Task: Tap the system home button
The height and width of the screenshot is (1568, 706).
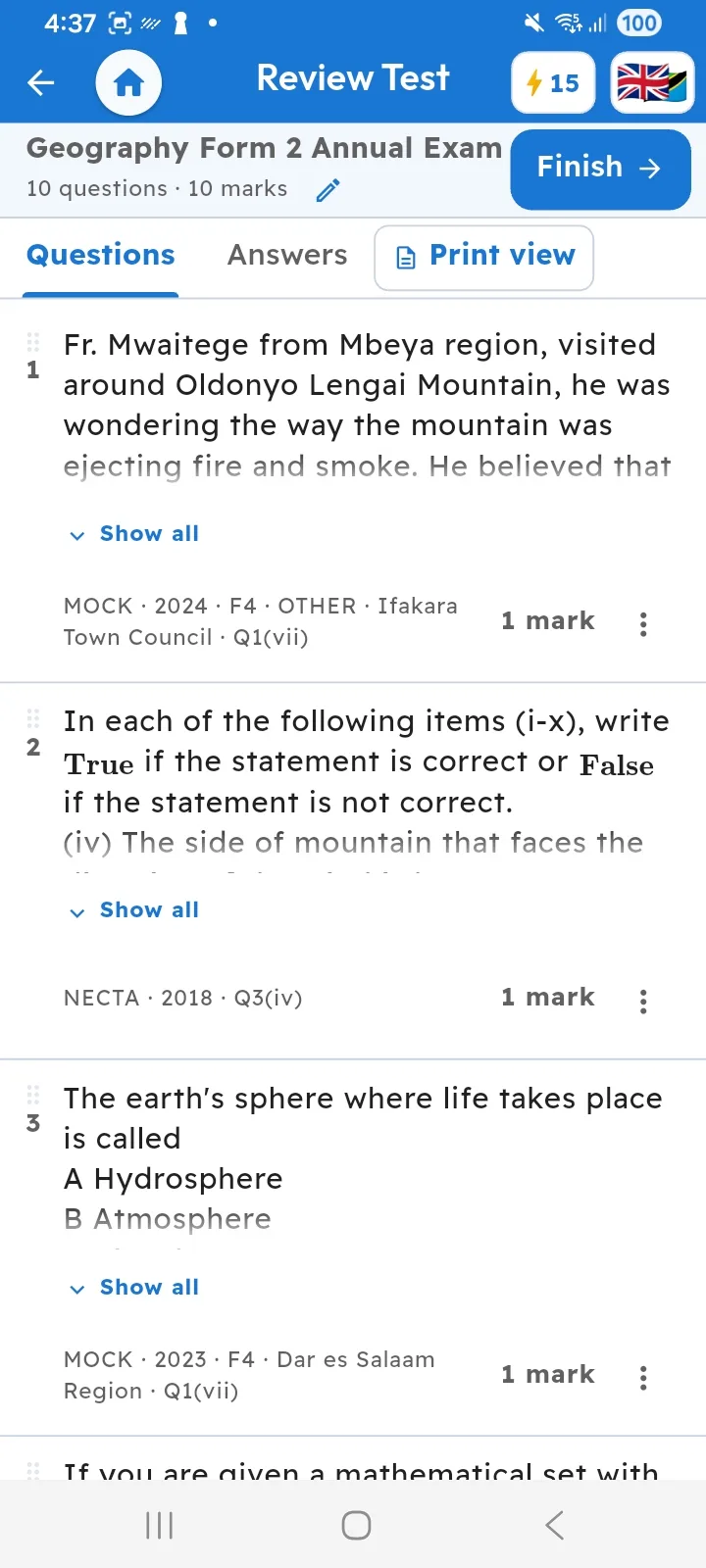Action: pyautogui.click(x=356, y=1525)
